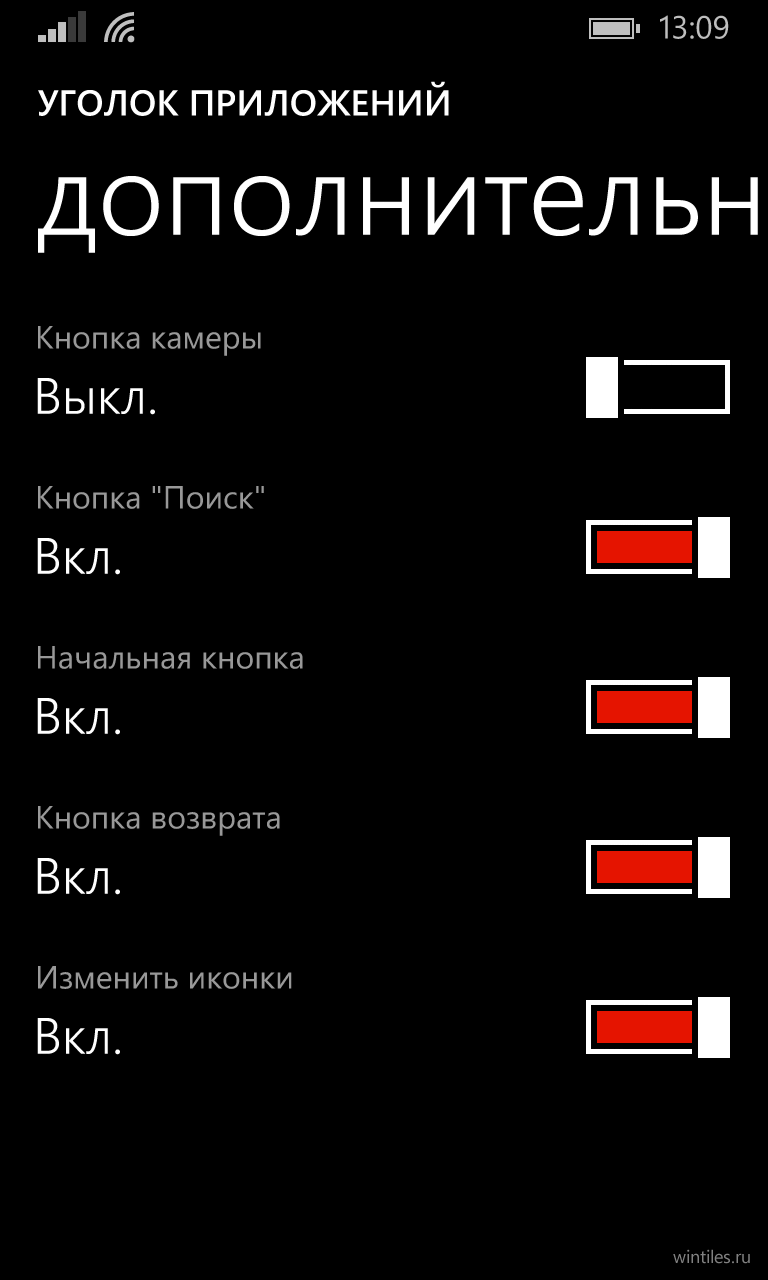Disable the Кнопка "Поиск" switch
The height and width of the screenshot is (1280, 768).
coord(658,547)
